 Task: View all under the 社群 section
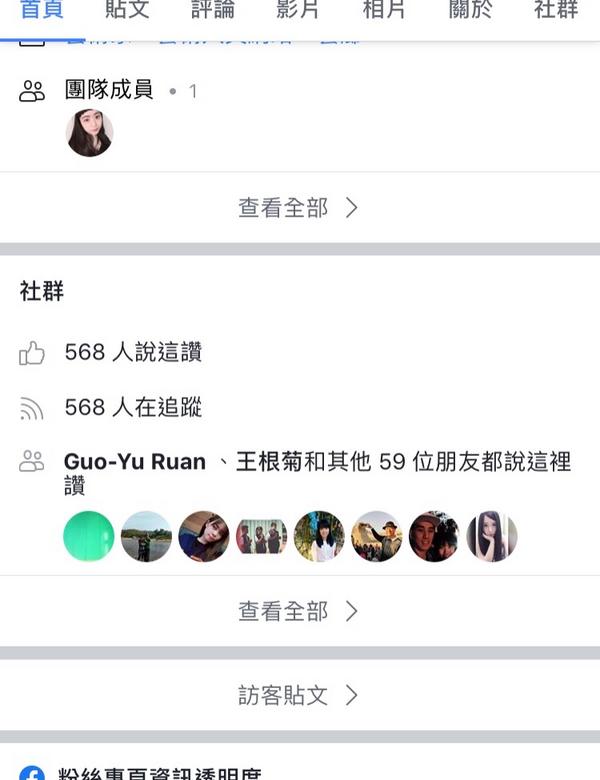pos(298,611)
